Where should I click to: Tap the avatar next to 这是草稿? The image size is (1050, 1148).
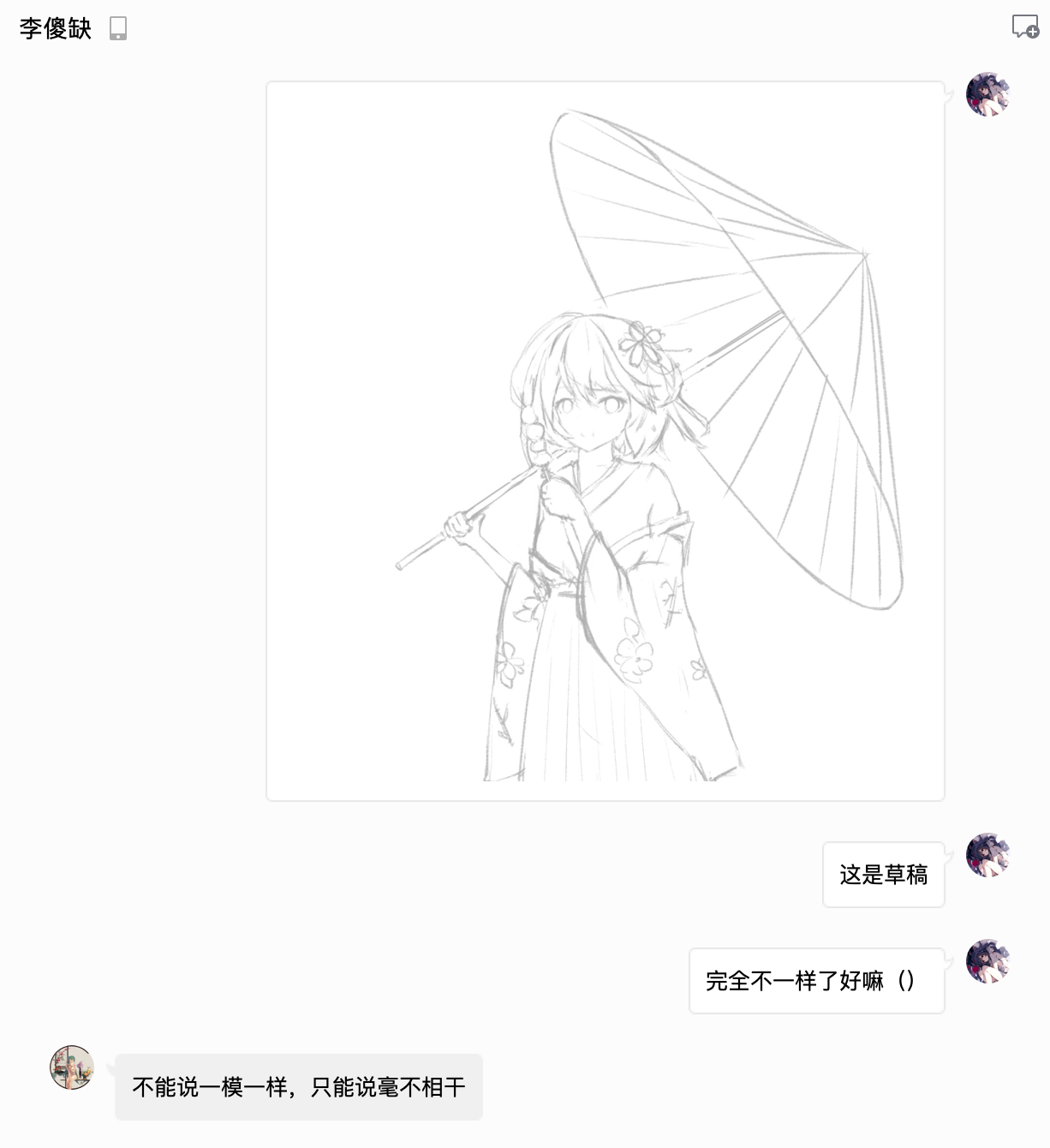[x=987, y=854]
